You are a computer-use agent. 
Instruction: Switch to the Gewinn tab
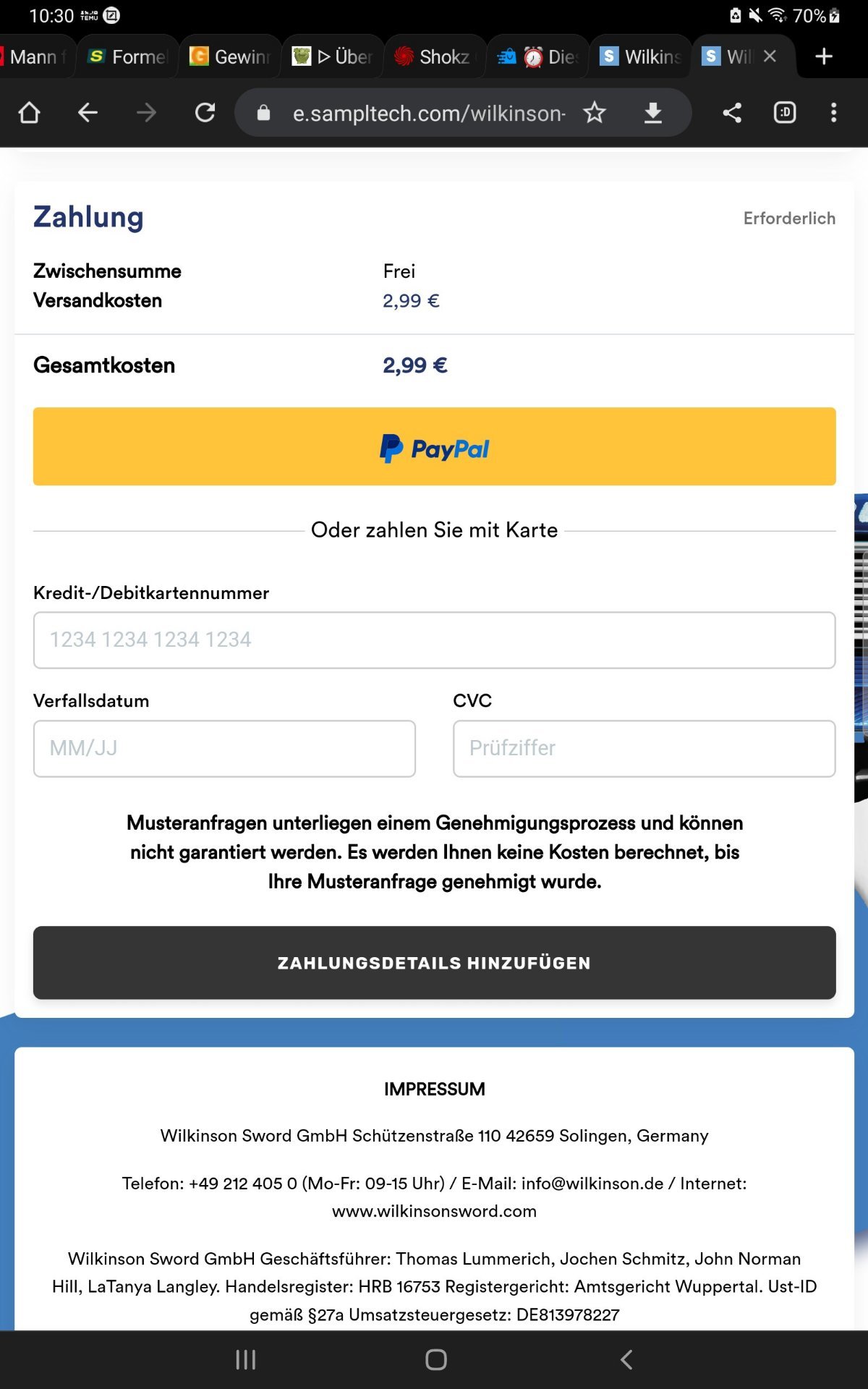[x=230, y=56]
